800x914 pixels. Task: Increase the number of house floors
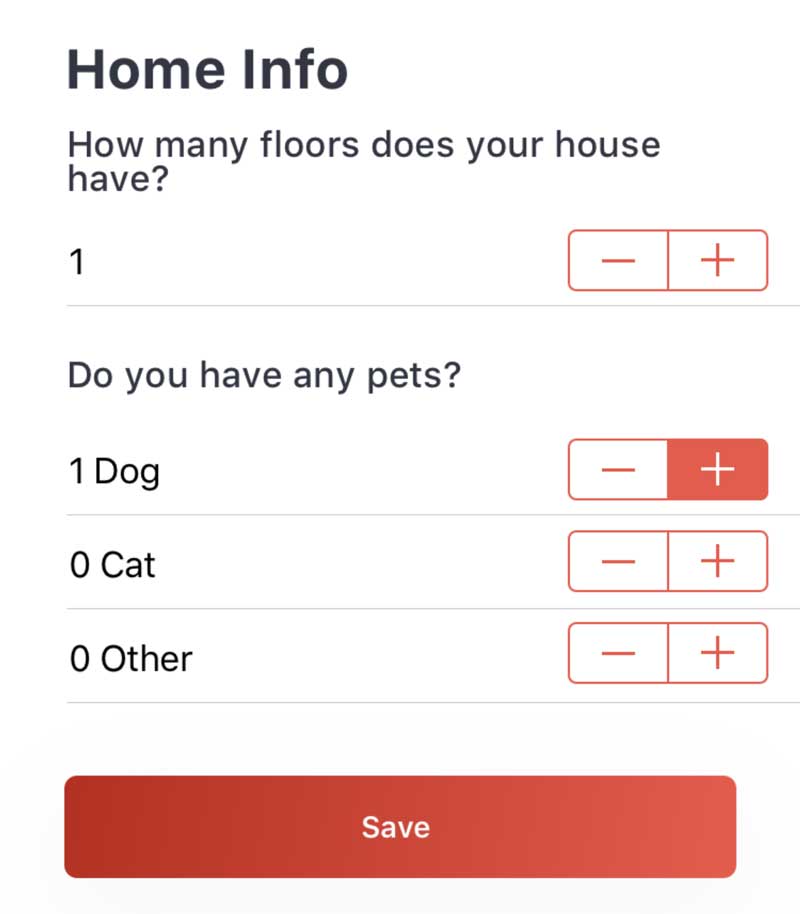[x=717, y=261]
